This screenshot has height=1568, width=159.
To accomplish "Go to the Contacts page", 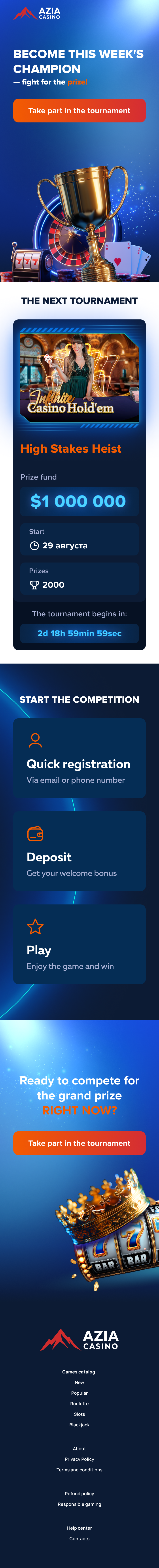I will [x=79, y=1539].
